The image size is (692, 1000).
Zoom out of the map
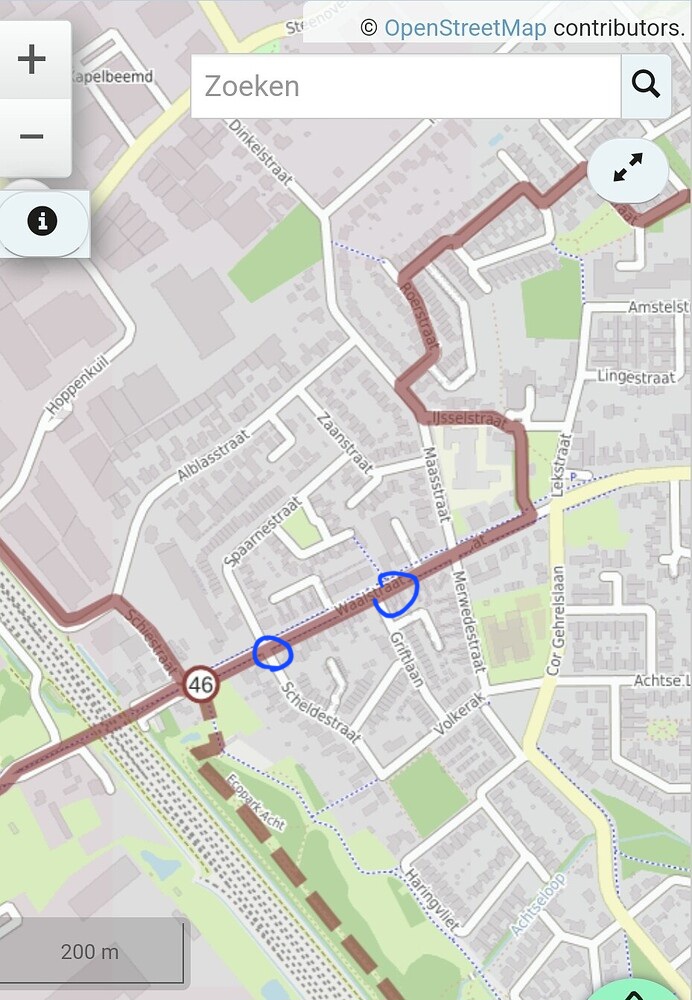(x=33, y=137)
